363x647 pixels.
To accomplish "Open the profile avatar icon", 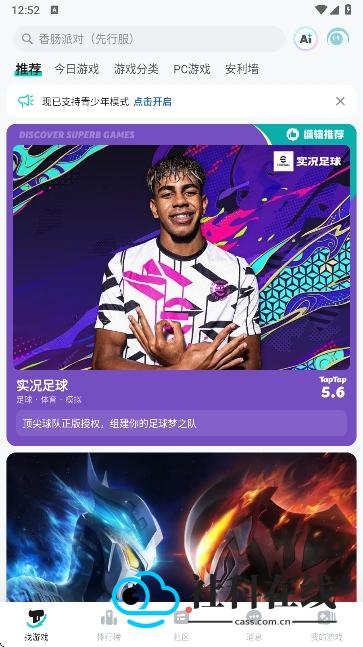I will pyautogui.click(x=338, y=39).
